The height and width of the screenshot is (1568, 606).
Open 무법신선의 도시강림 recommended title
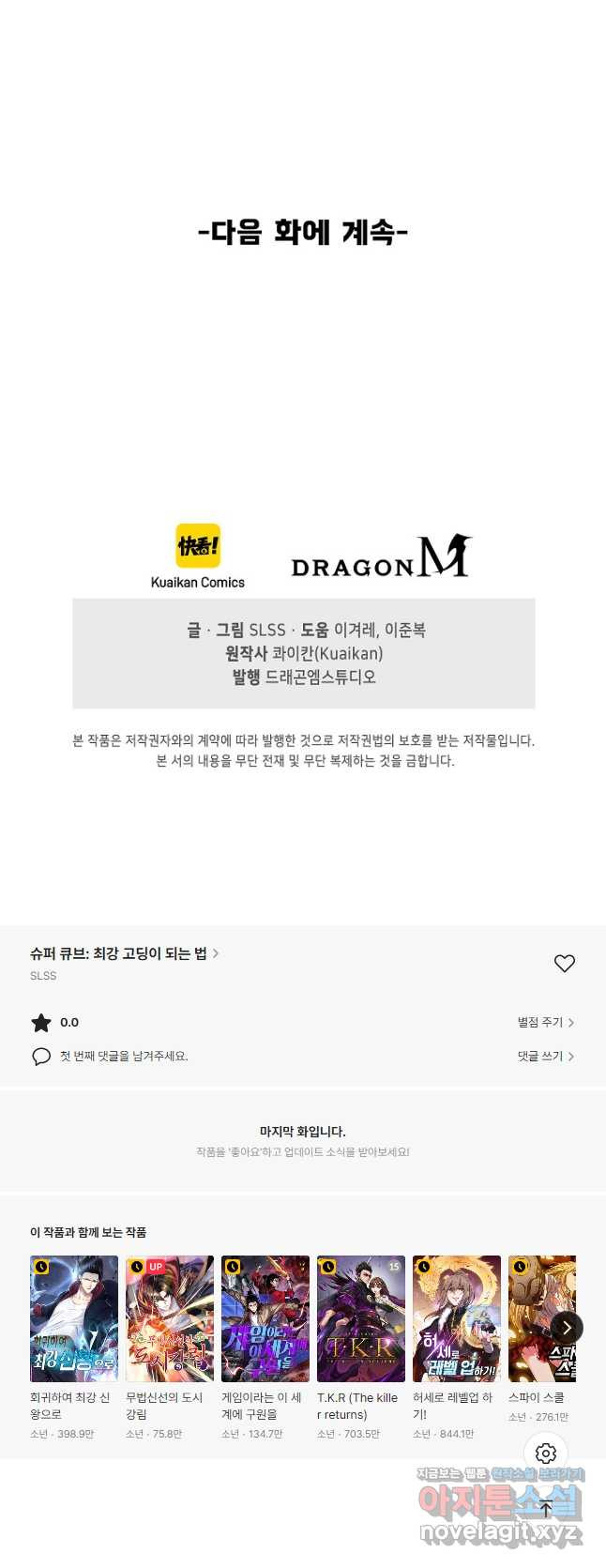[x=170, y=1318]
